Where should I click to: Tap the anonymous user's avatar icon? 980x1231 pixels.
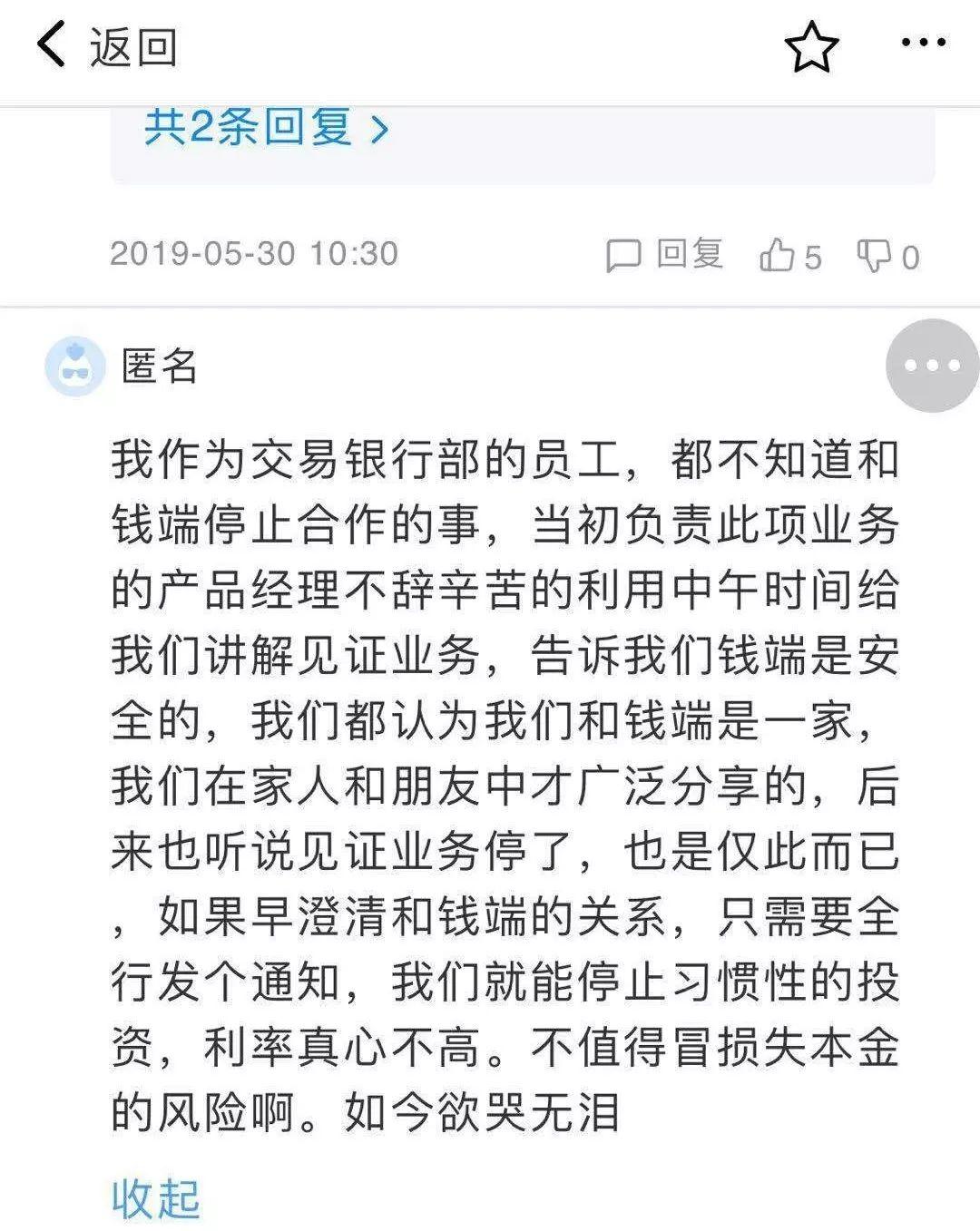point(74,366)
